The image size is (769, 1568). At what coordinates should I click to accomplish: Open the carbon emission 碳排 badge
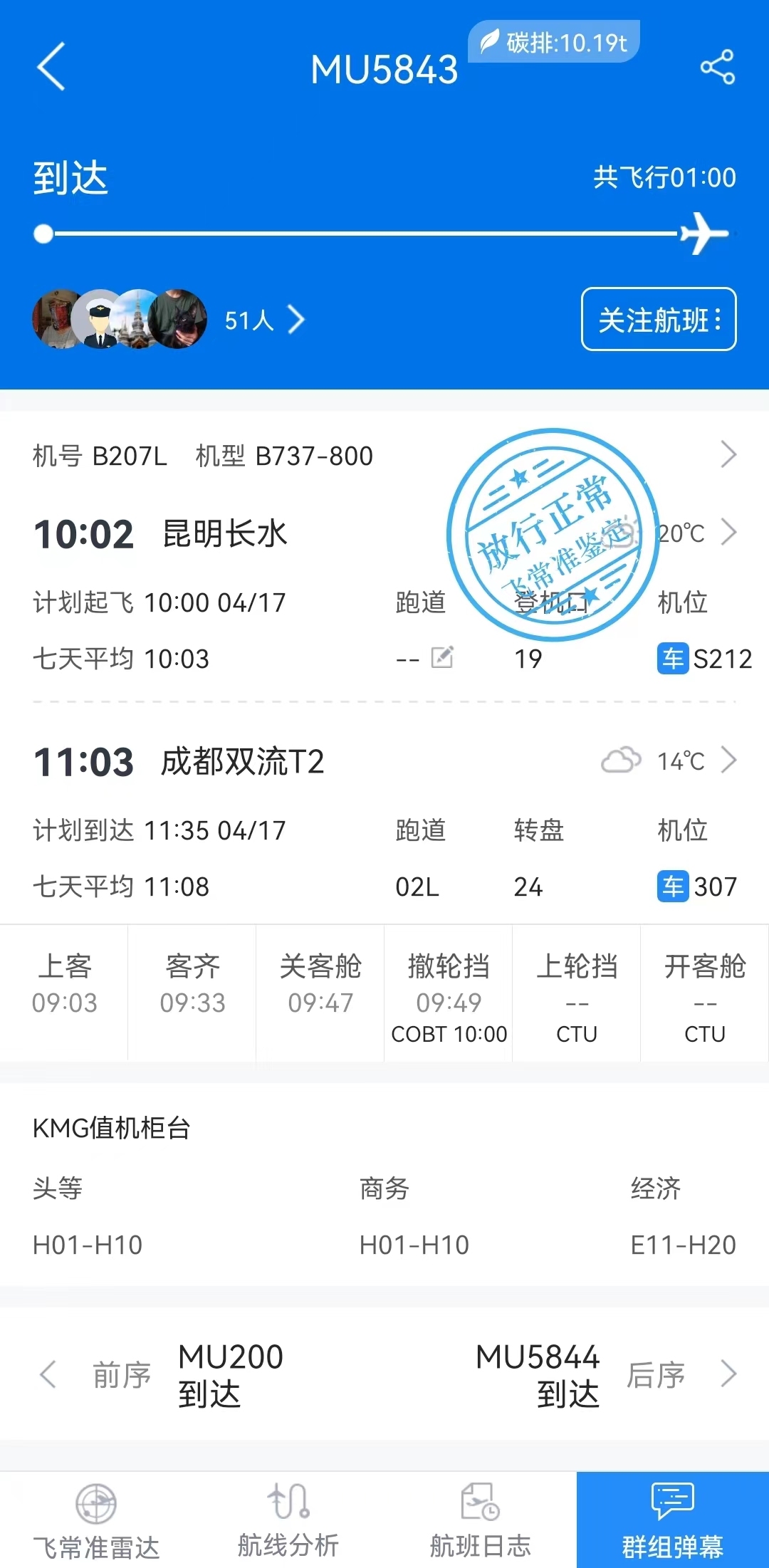pos(554,43)
